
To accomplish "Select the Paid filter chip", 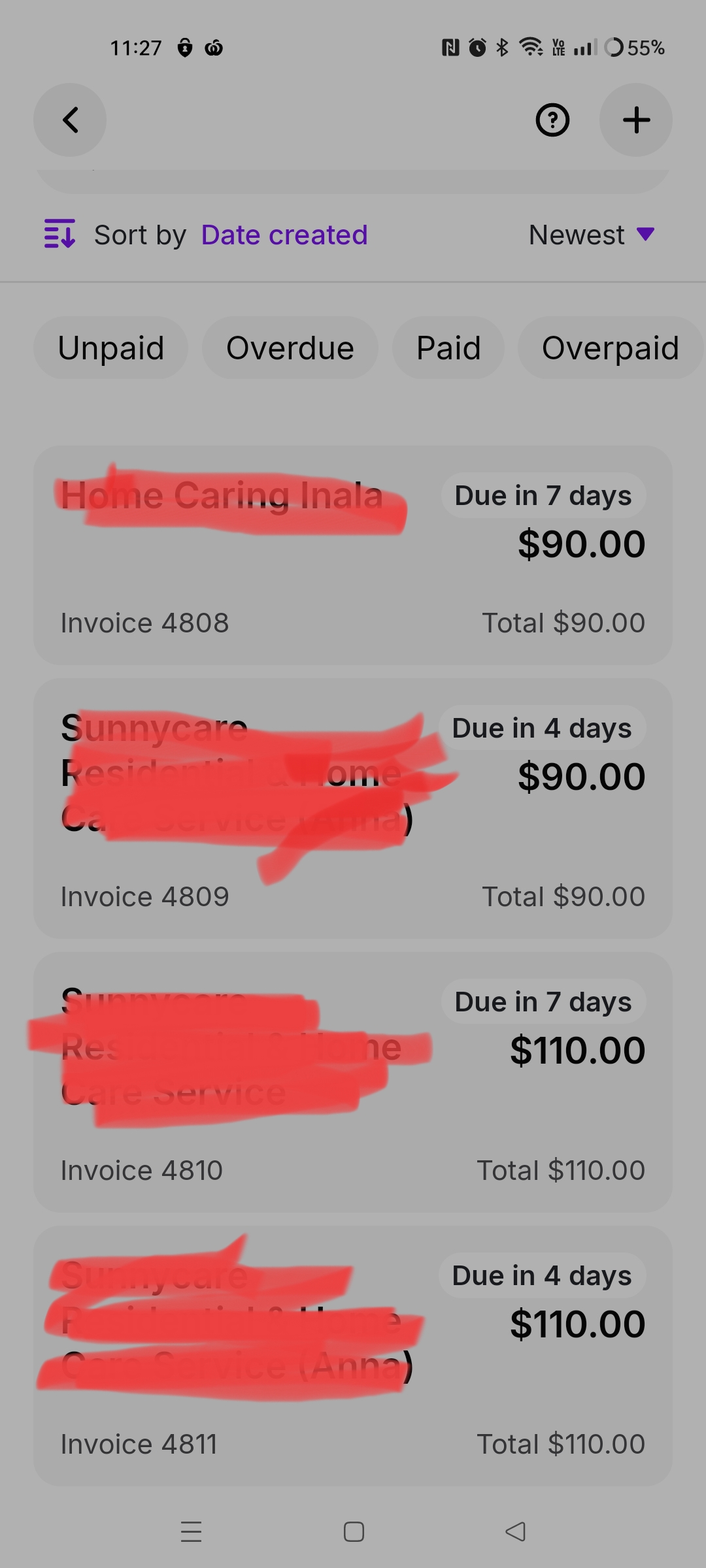I will 448,348.
